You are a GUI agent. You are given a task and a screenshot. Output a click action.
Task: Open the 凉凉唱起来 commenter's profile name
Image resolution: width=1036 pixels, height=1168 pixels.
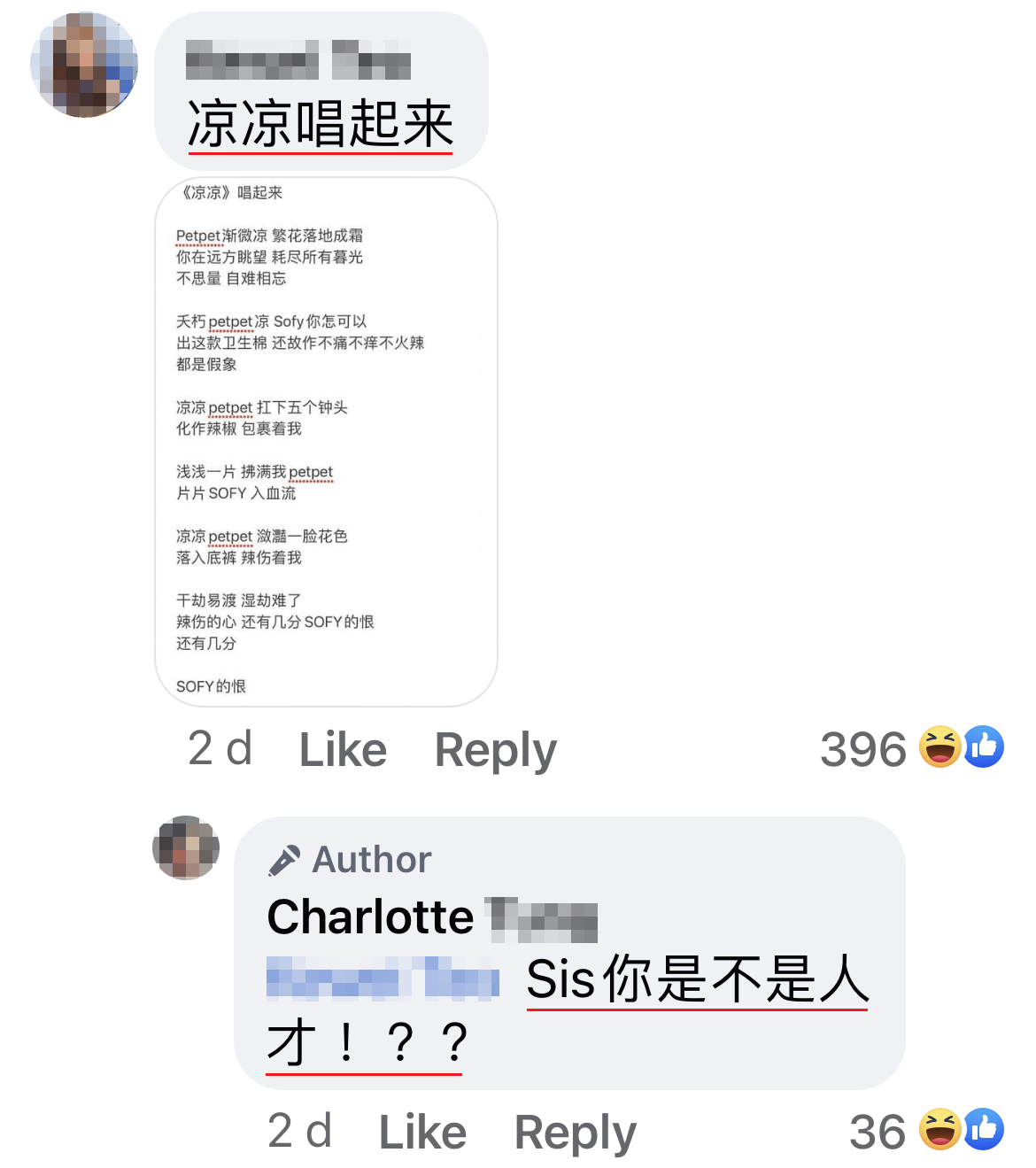(298, 61)
